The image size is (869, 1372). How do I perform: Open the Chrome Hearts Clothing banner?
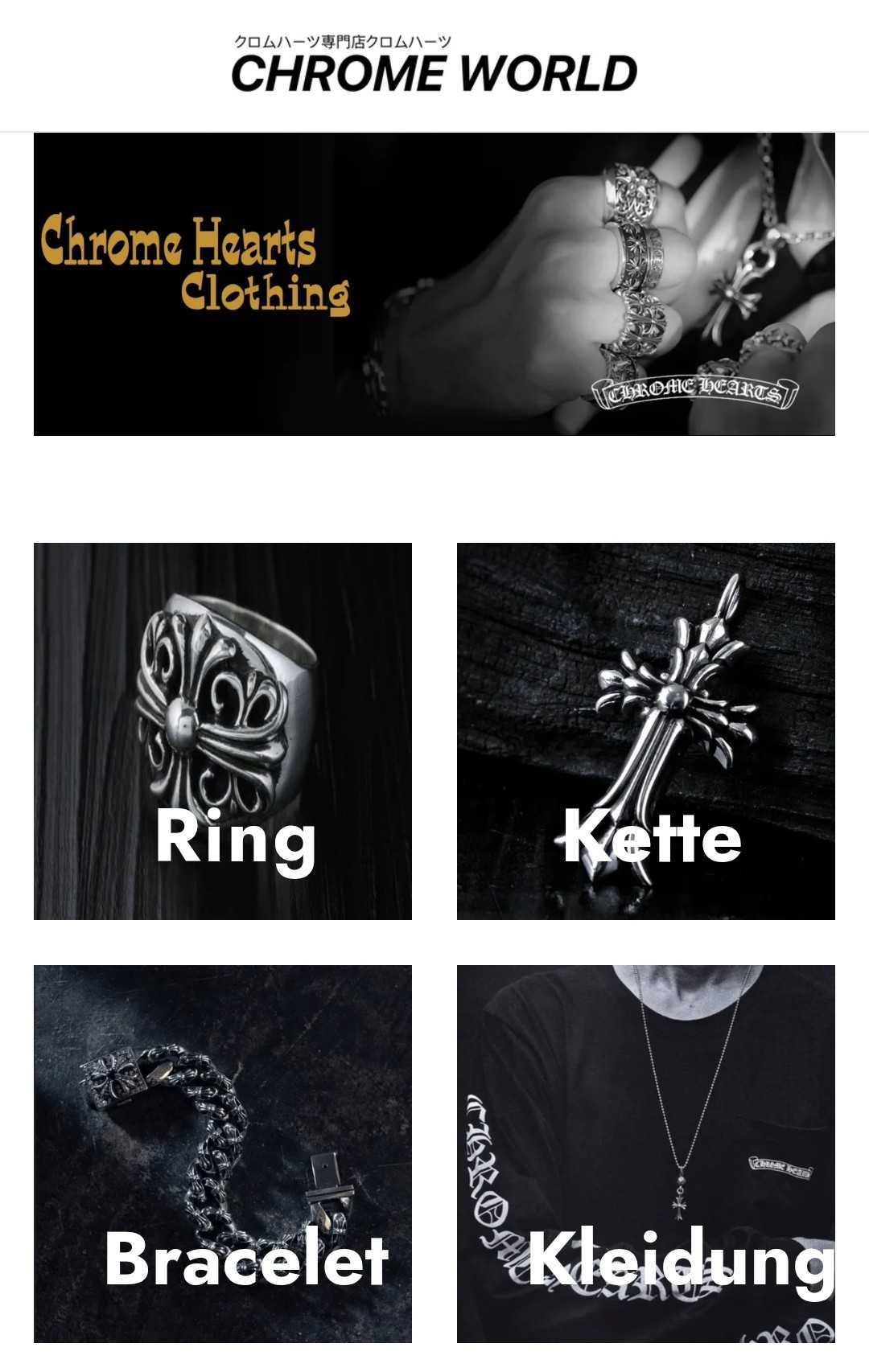pyautogui.click(x=434, y=284)
